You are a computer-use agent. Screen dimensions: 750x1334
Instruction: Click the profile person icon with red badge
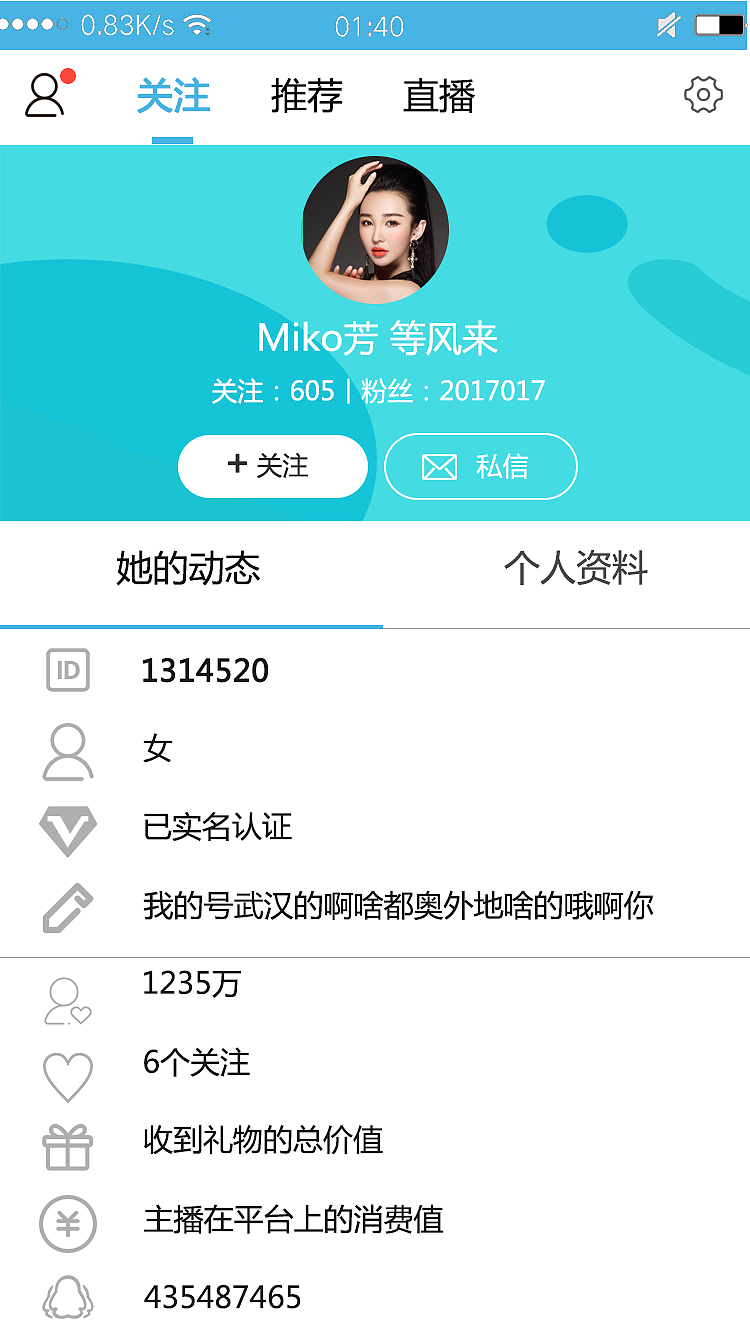(46, 95)
